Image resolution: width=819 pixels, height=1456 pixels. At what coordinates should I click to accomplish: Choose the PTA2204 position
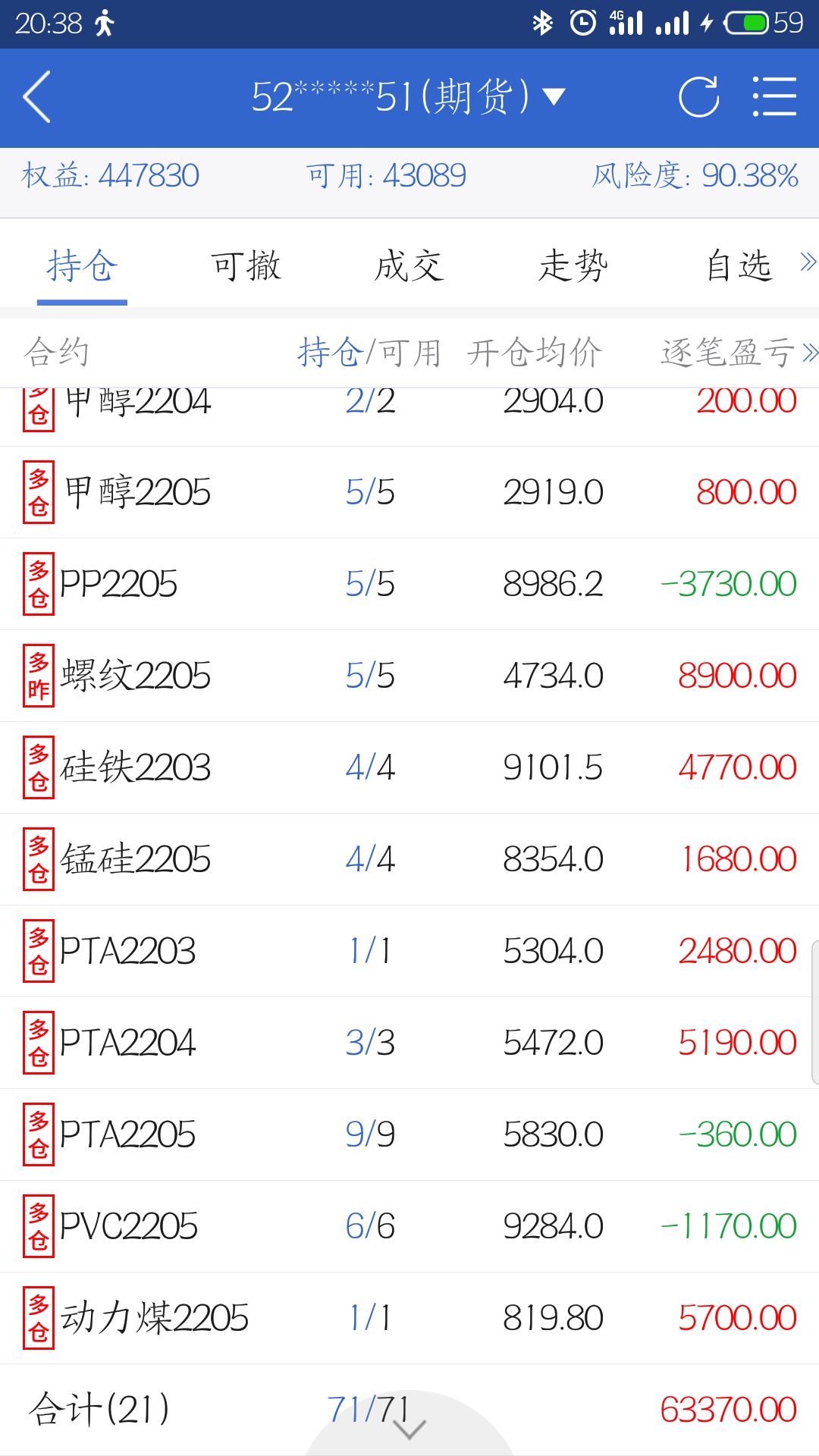pos(409,1043)
